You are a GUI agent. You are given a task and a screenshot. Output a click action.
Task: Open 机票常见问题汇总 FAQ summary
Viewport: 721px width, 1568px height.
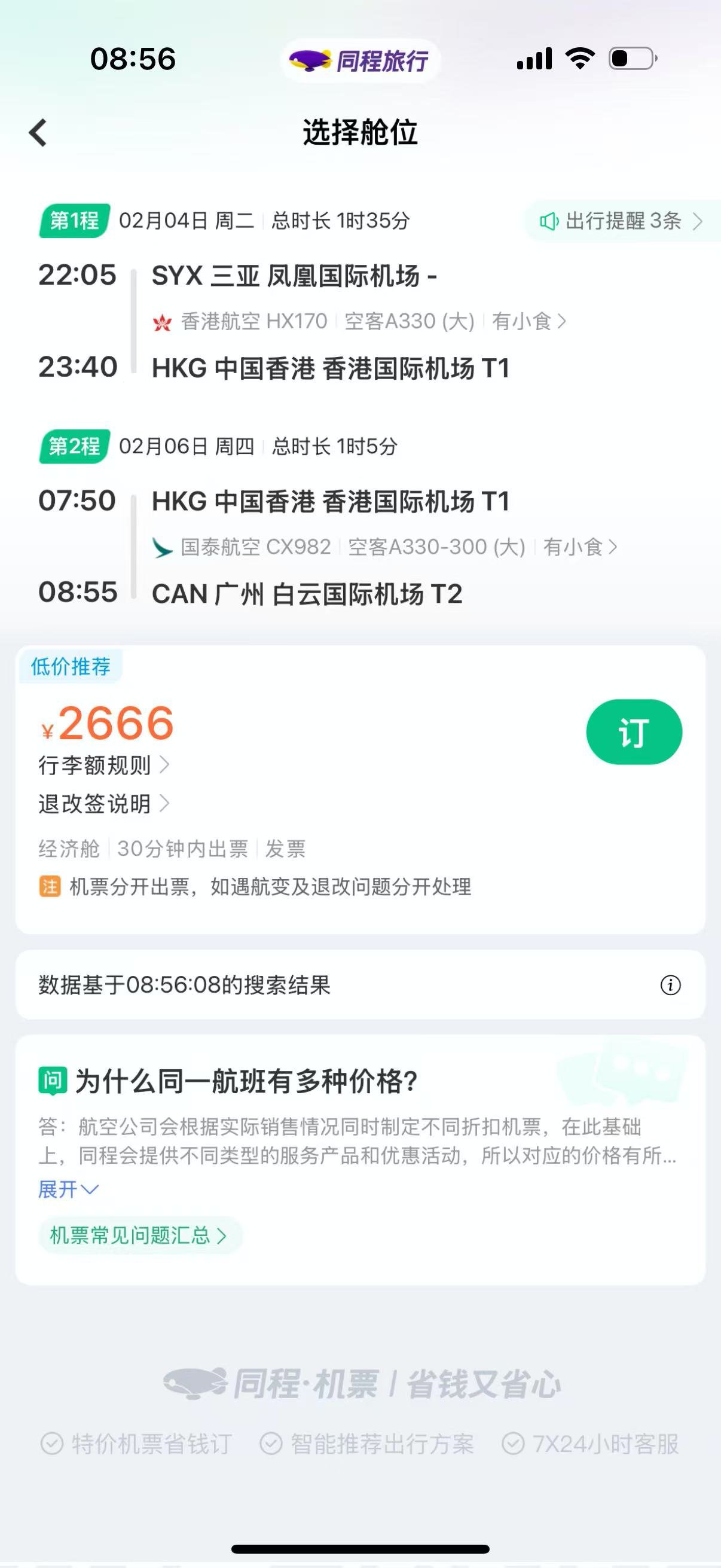tap(139, 1235)
